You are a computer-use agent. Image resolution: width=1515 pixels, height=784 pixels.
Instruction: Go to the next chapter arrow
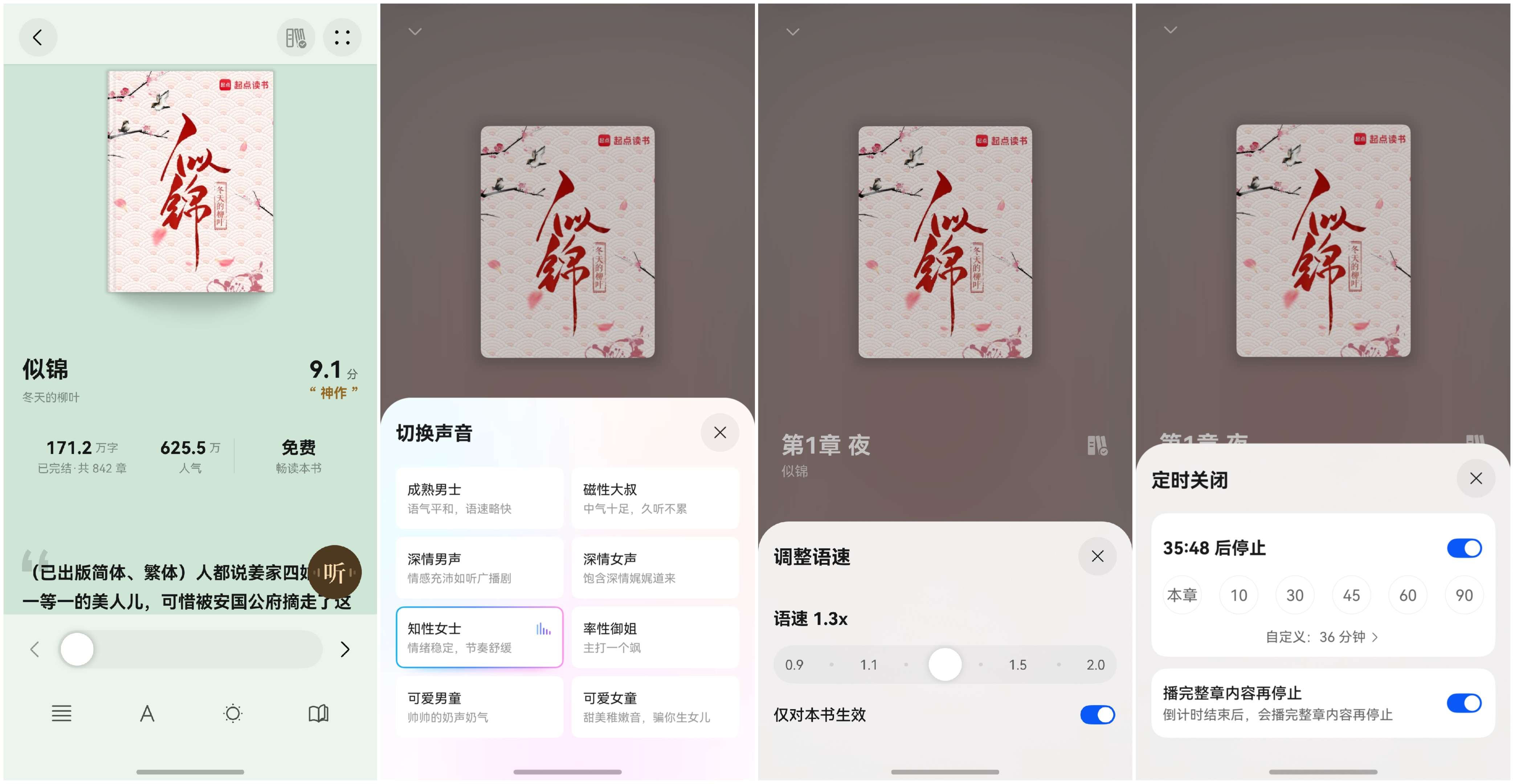pos(345,649)
